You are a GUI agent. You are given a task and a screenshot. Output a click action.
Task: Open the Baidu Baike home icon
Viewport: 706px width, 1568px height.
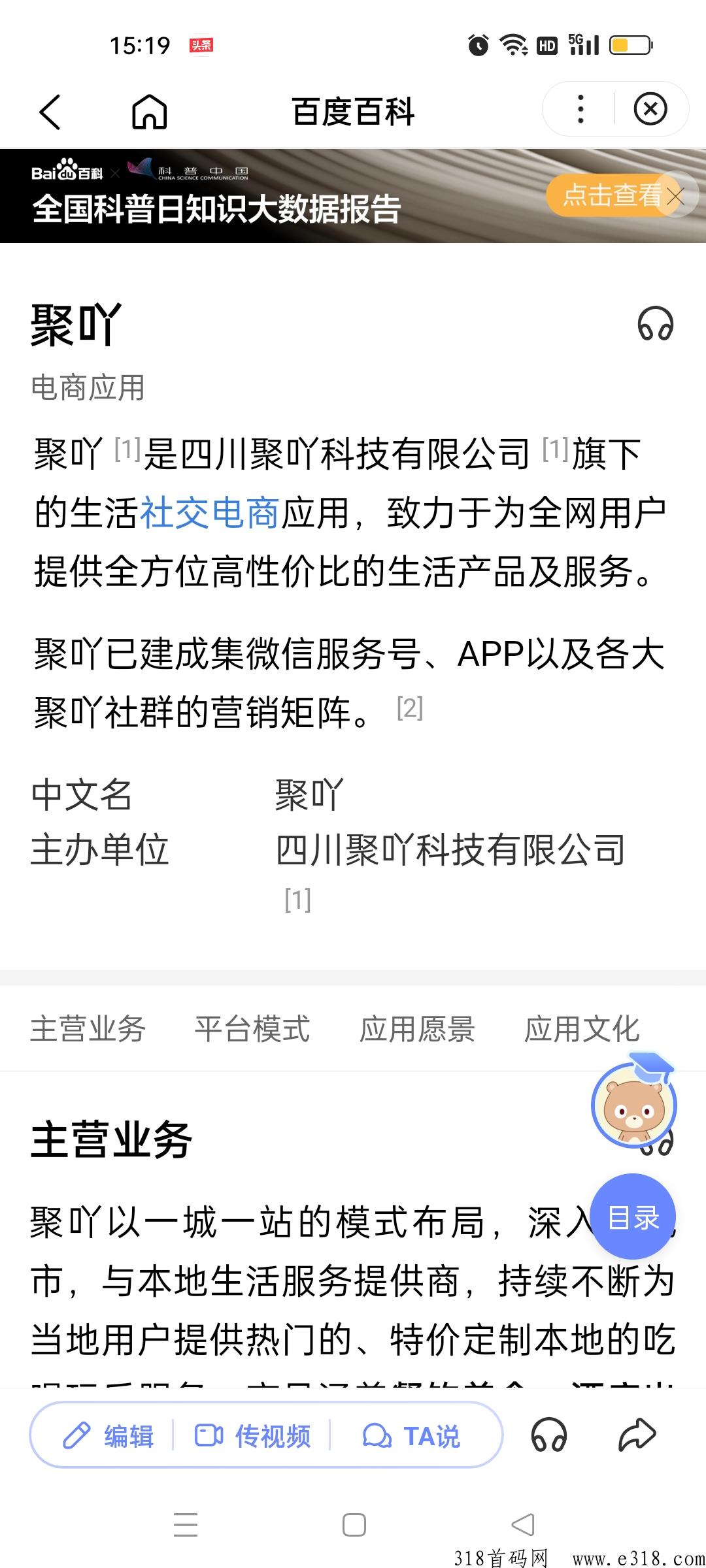point(150,112)
